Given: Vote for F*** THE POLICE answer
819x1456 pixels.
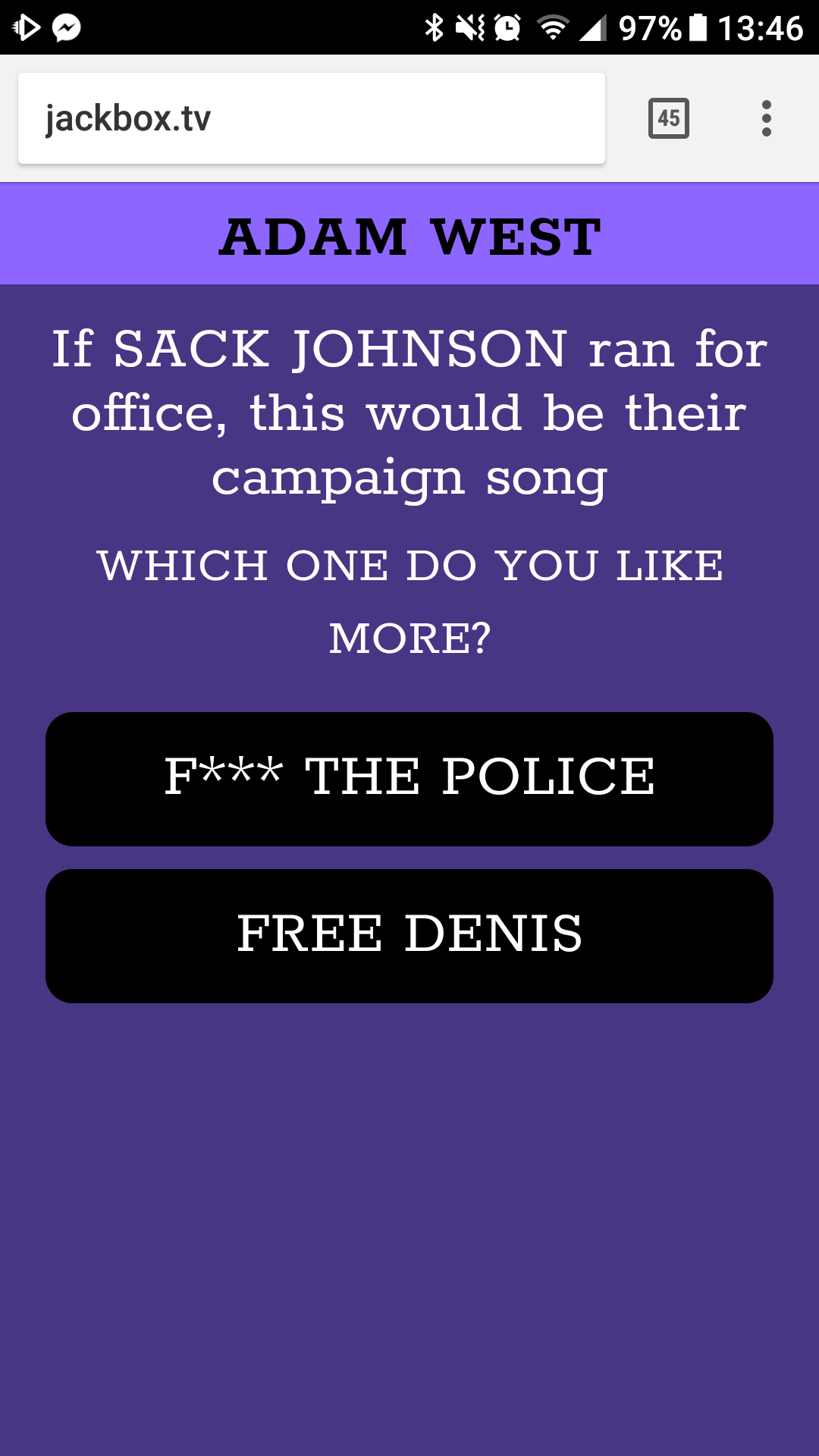Looking at the screenshot, I should coord(409,779).
